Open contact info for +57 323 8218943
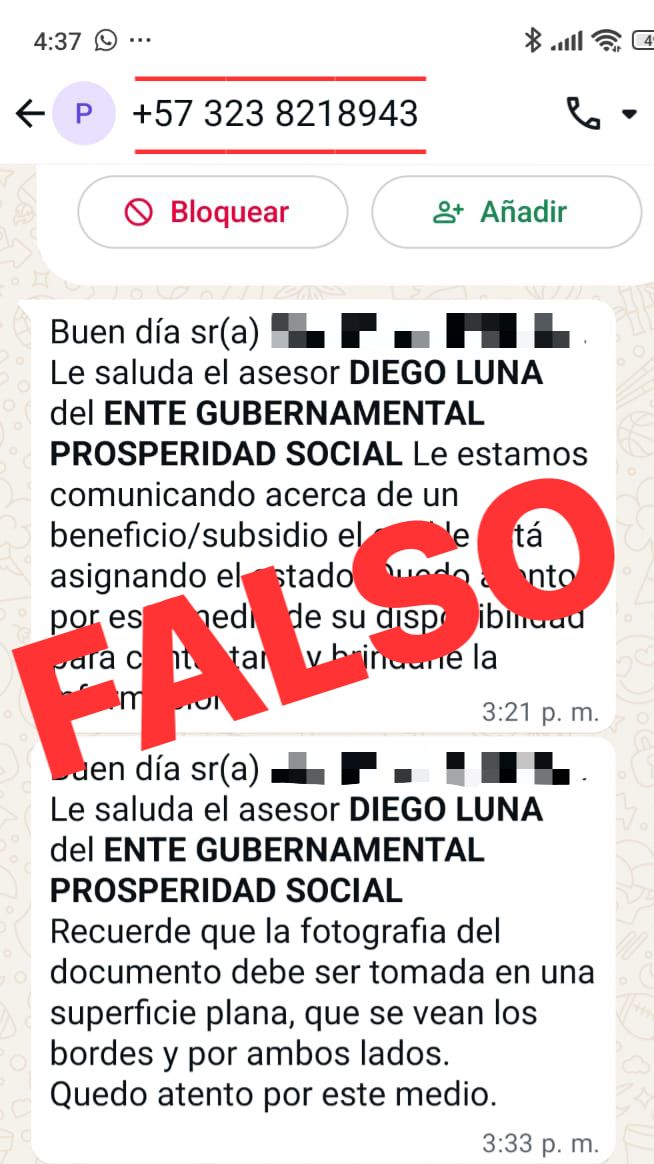The image size is (654, 1164). coord(275,114)
